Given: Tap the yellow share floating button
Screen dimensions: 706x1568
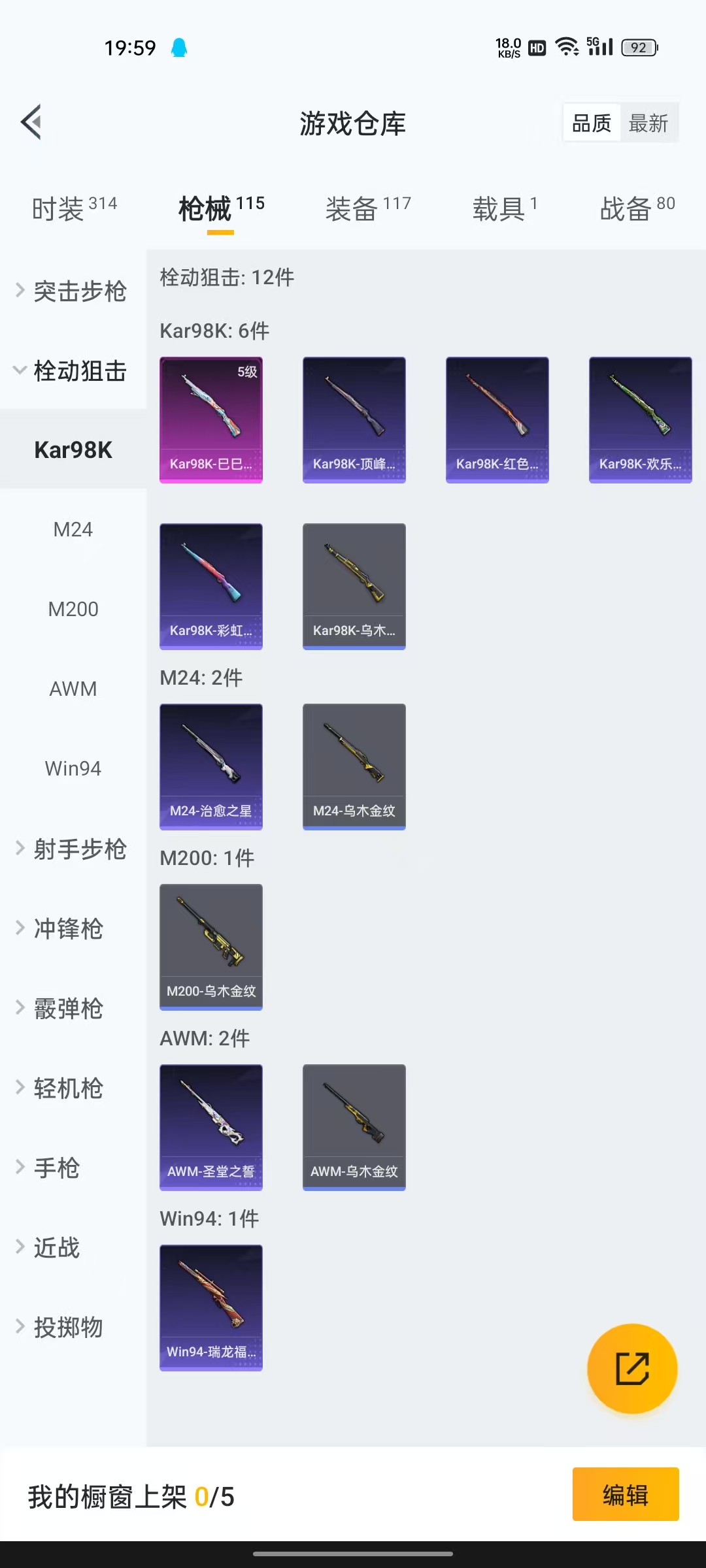Looking at the screenshot, I should coord(632,1369).
